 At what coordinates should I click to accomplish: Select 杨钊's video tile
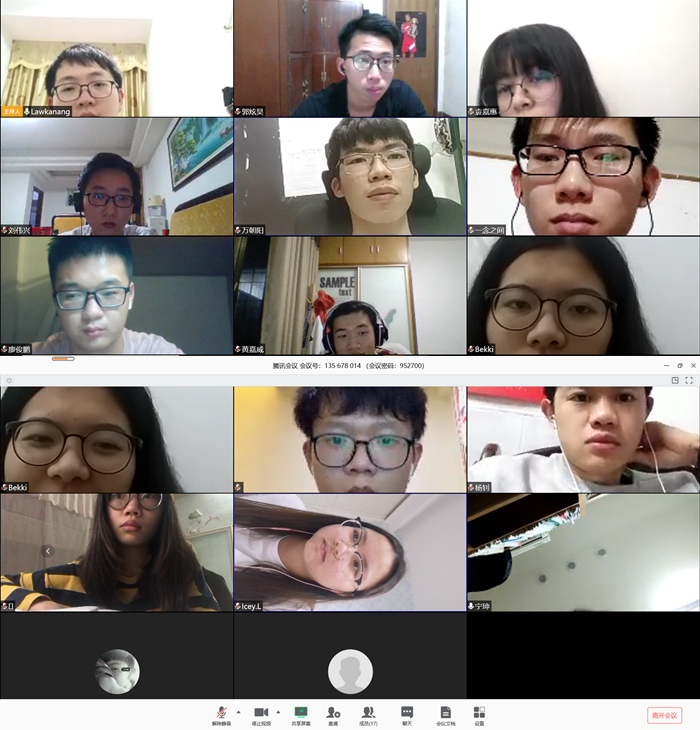coord(583,440)
